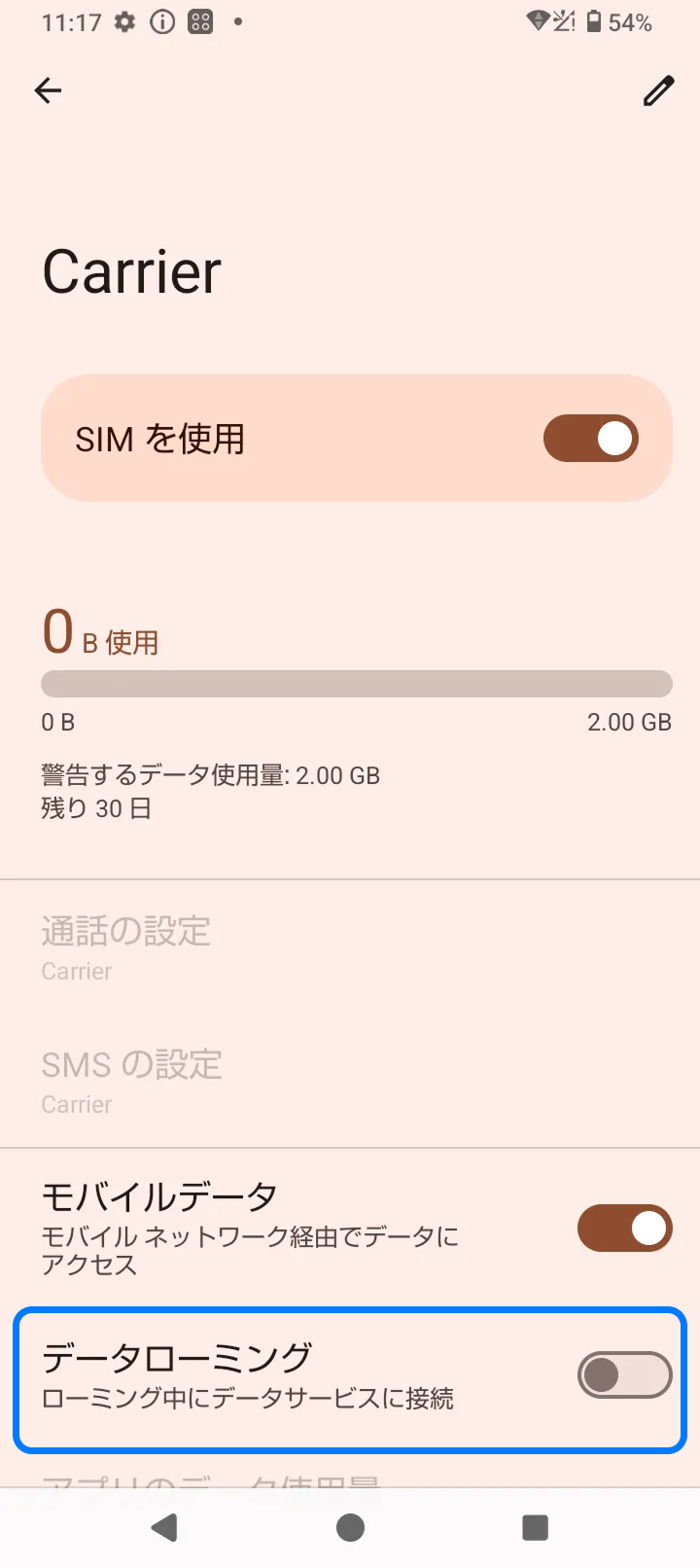Enable the データローミング switch
700x1568 pixels.
(x=624, y=1375)
